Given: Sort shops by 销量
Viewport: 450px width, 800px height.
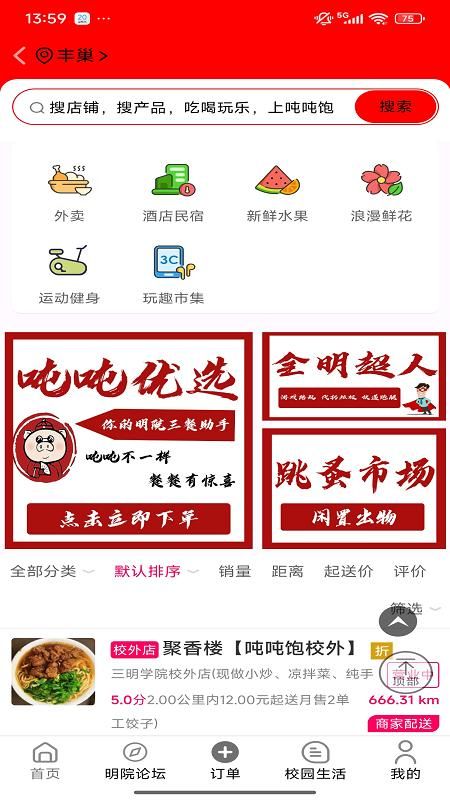Looking at the screenshot, I should pos(235,571).
